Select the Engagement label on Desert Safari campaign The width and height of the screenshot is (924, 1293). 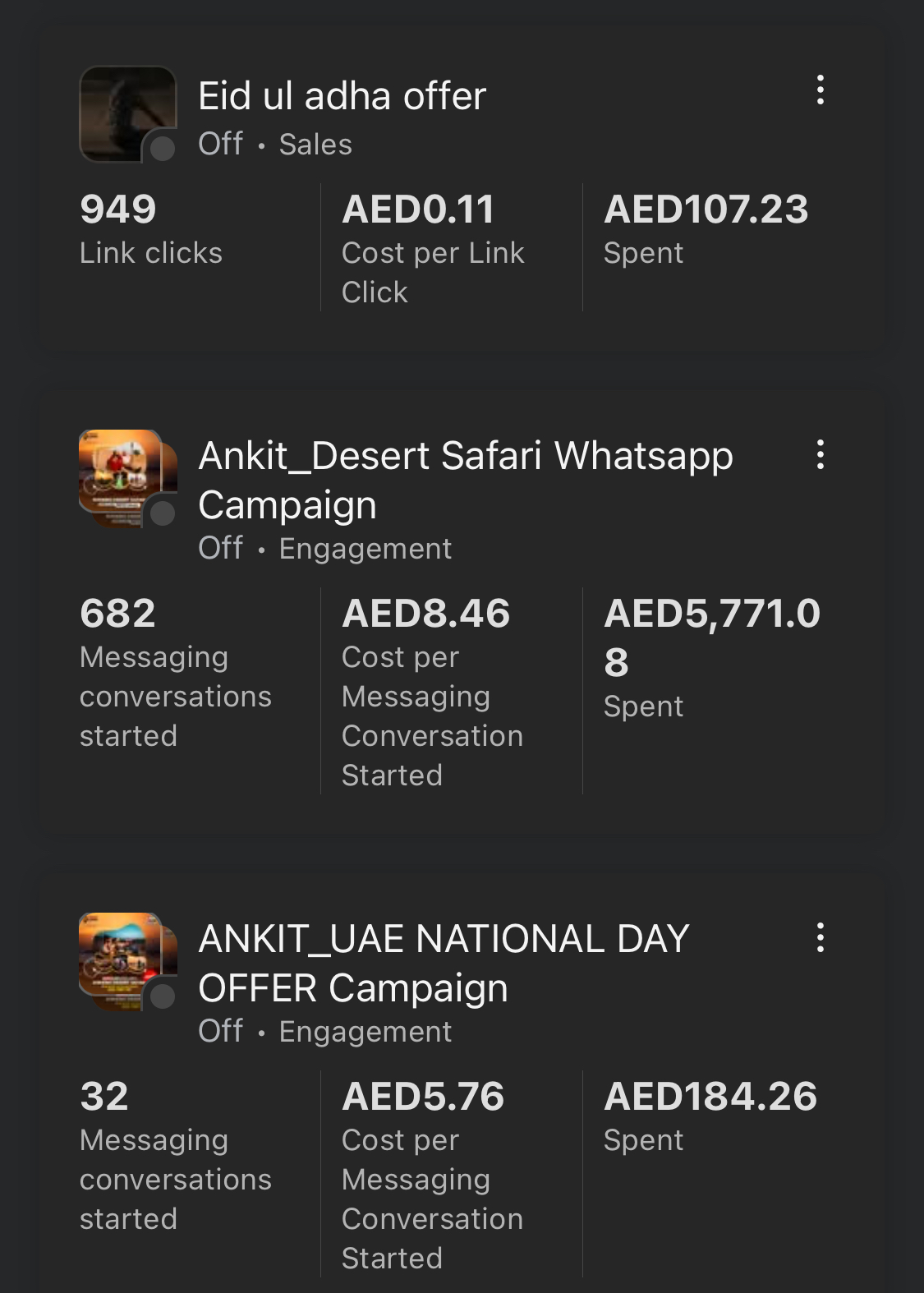pos(364,547)
